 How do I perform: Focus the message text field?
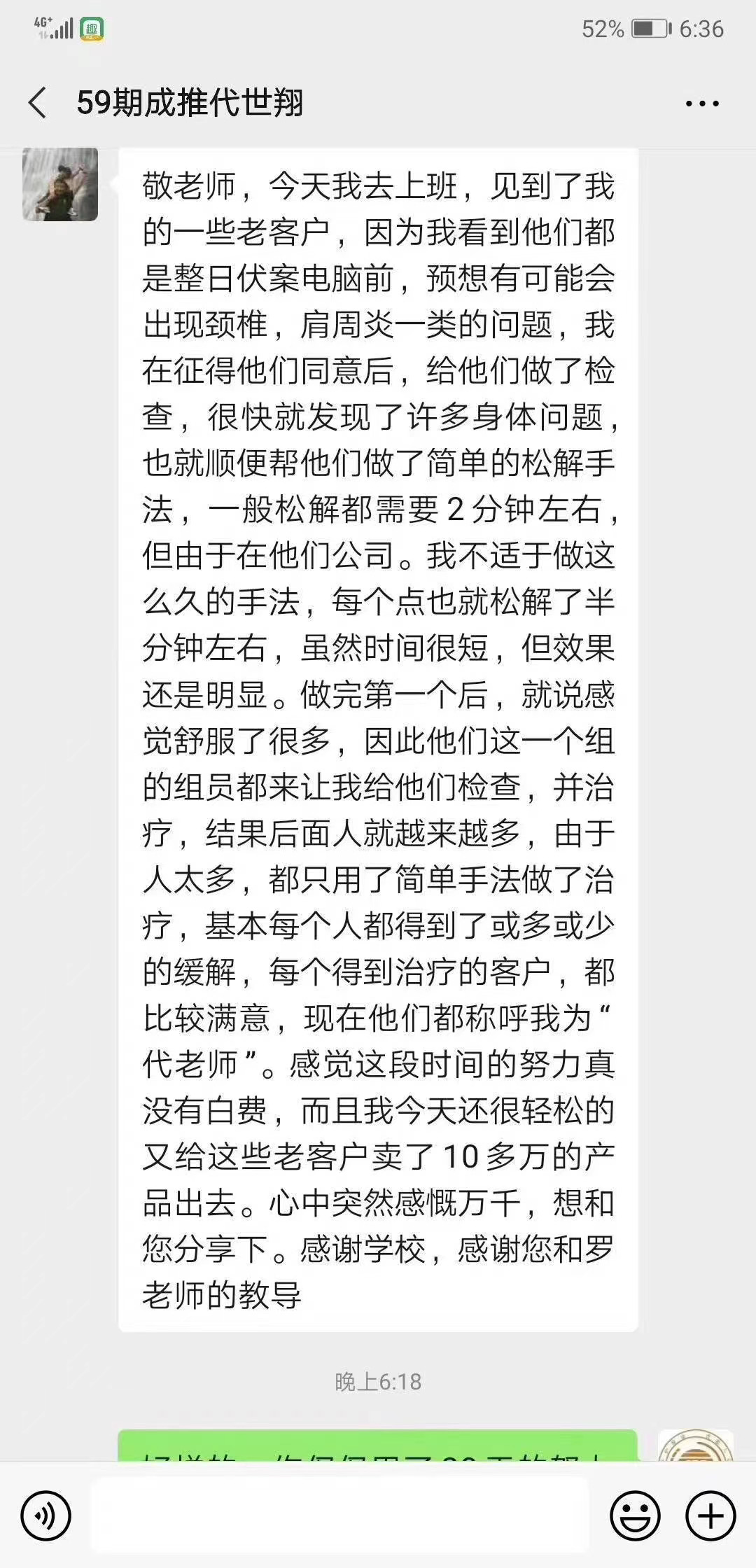coord(339,1515)
